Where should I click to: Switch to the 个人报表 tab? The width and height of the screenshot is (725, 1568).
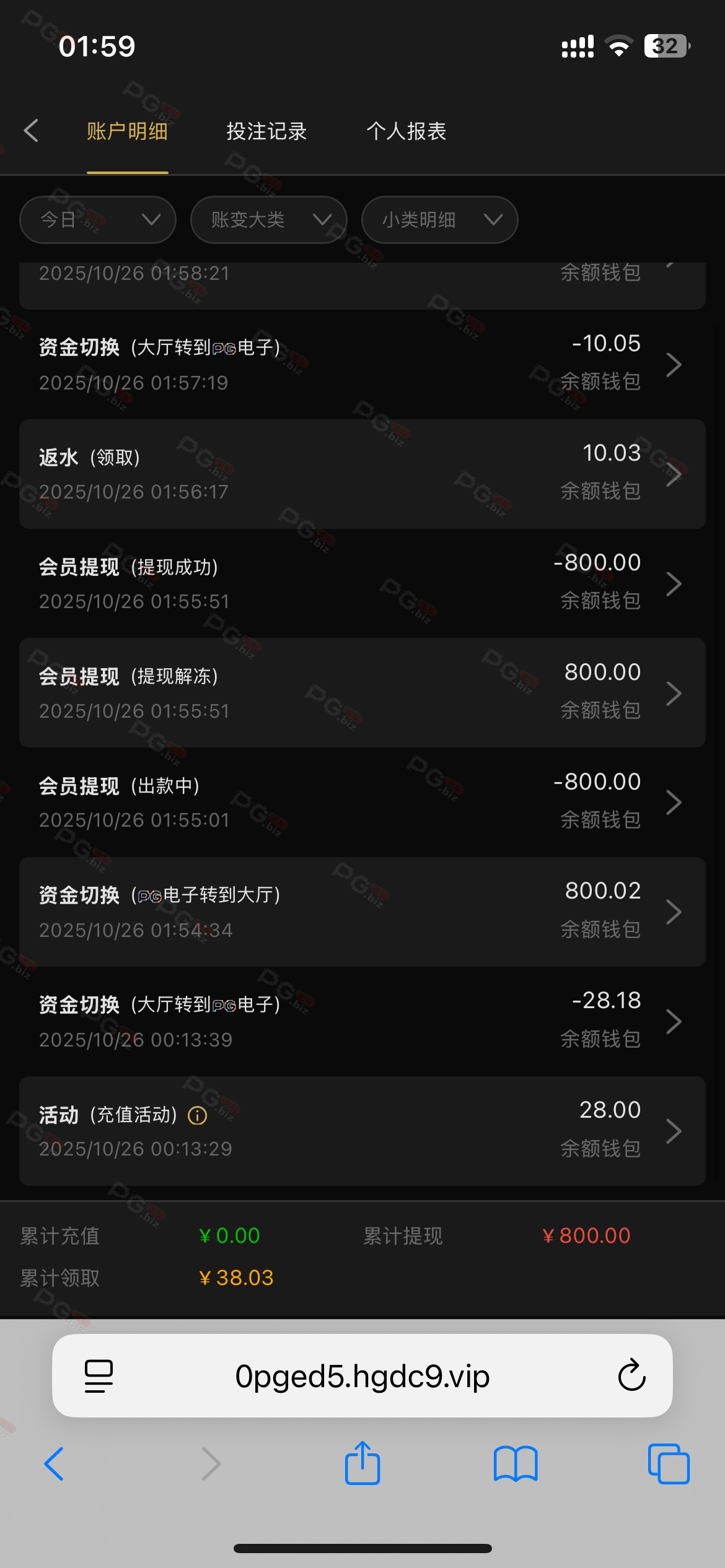pos(406,131)
